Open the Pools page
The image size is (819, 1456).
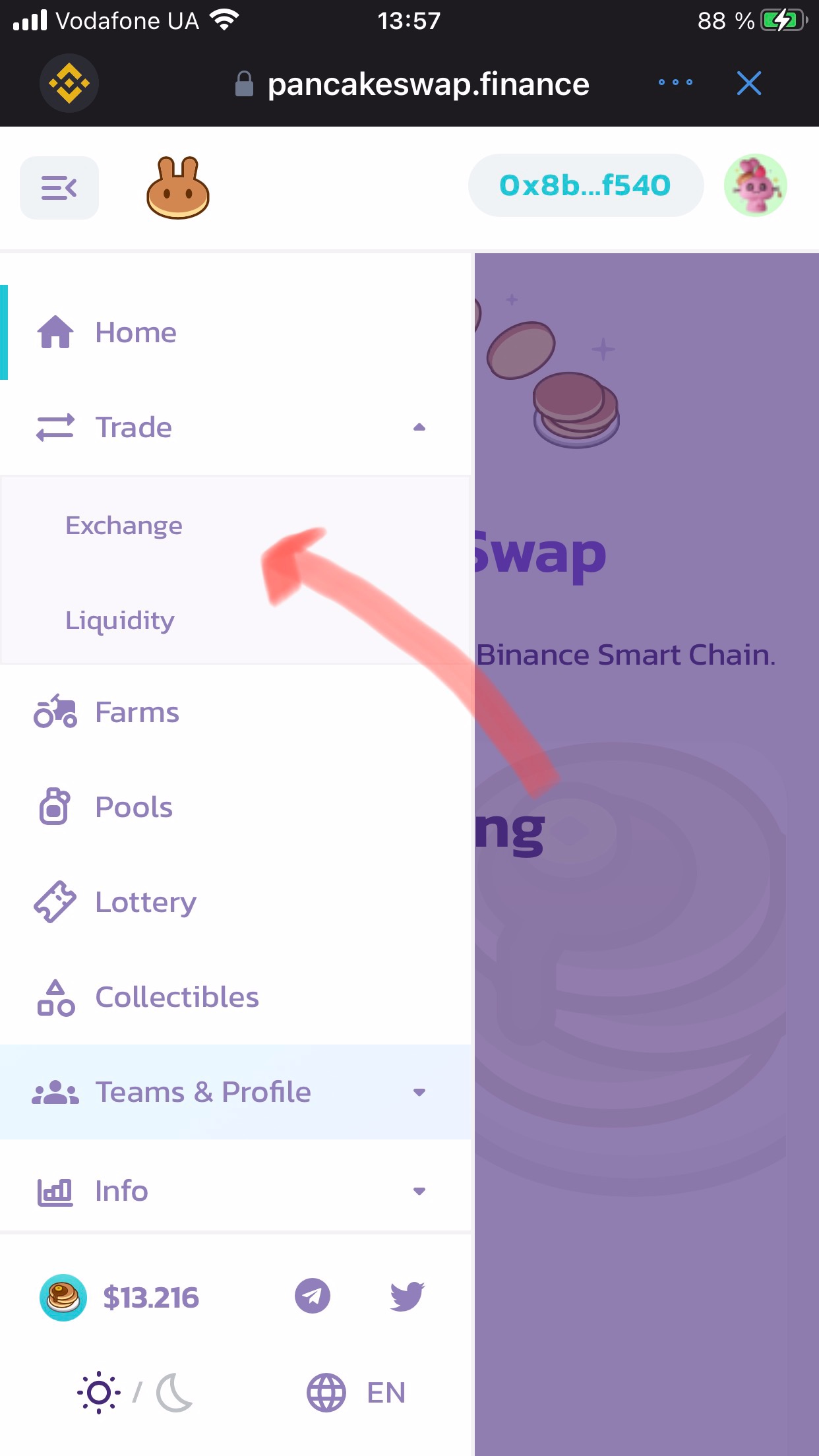pyautogui.click(x=134, y=807)
